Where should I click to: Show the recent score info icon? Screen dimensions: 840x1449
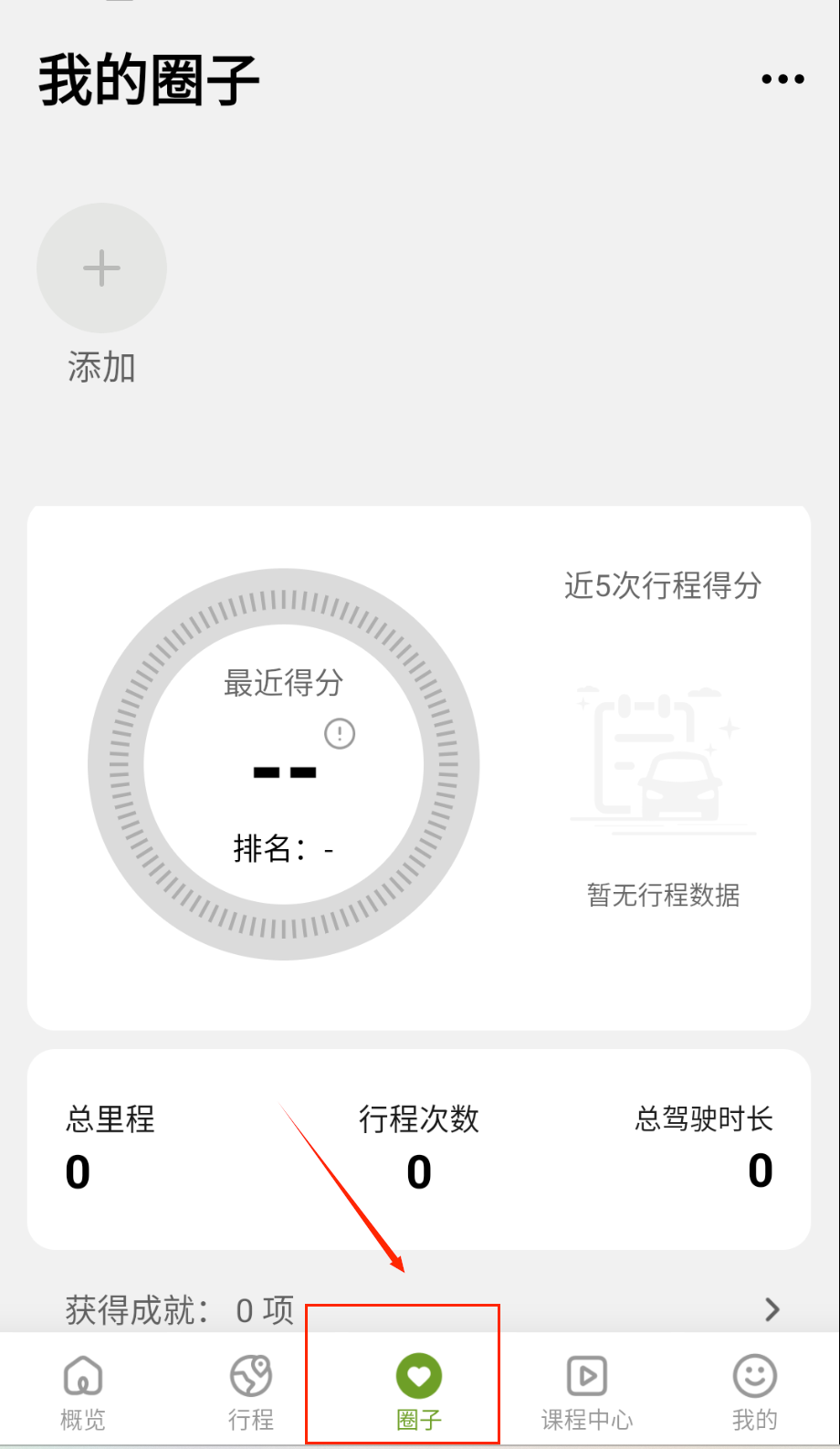click(x=340, y=733)
